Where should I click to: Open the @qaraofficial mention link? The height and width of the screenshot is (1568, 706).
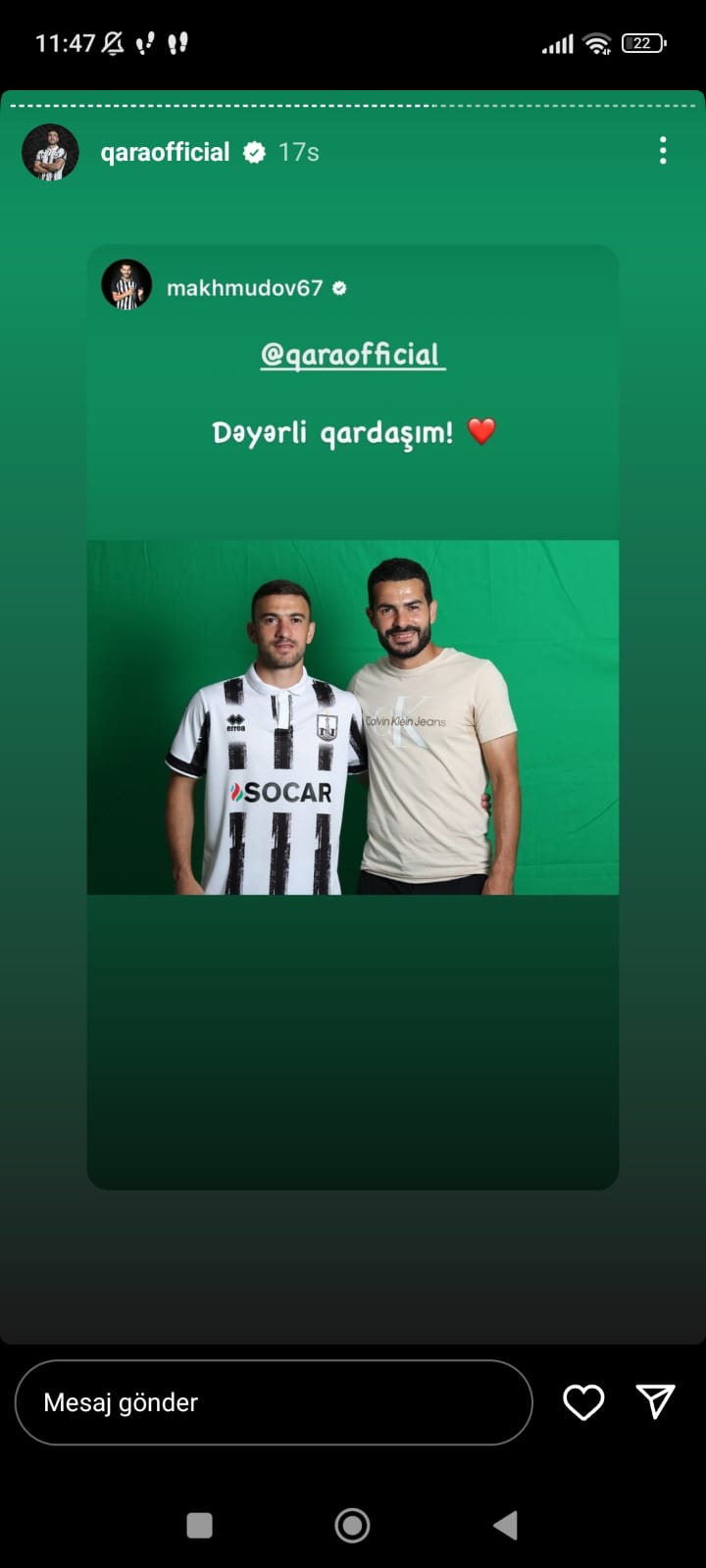tap(353, 354)
